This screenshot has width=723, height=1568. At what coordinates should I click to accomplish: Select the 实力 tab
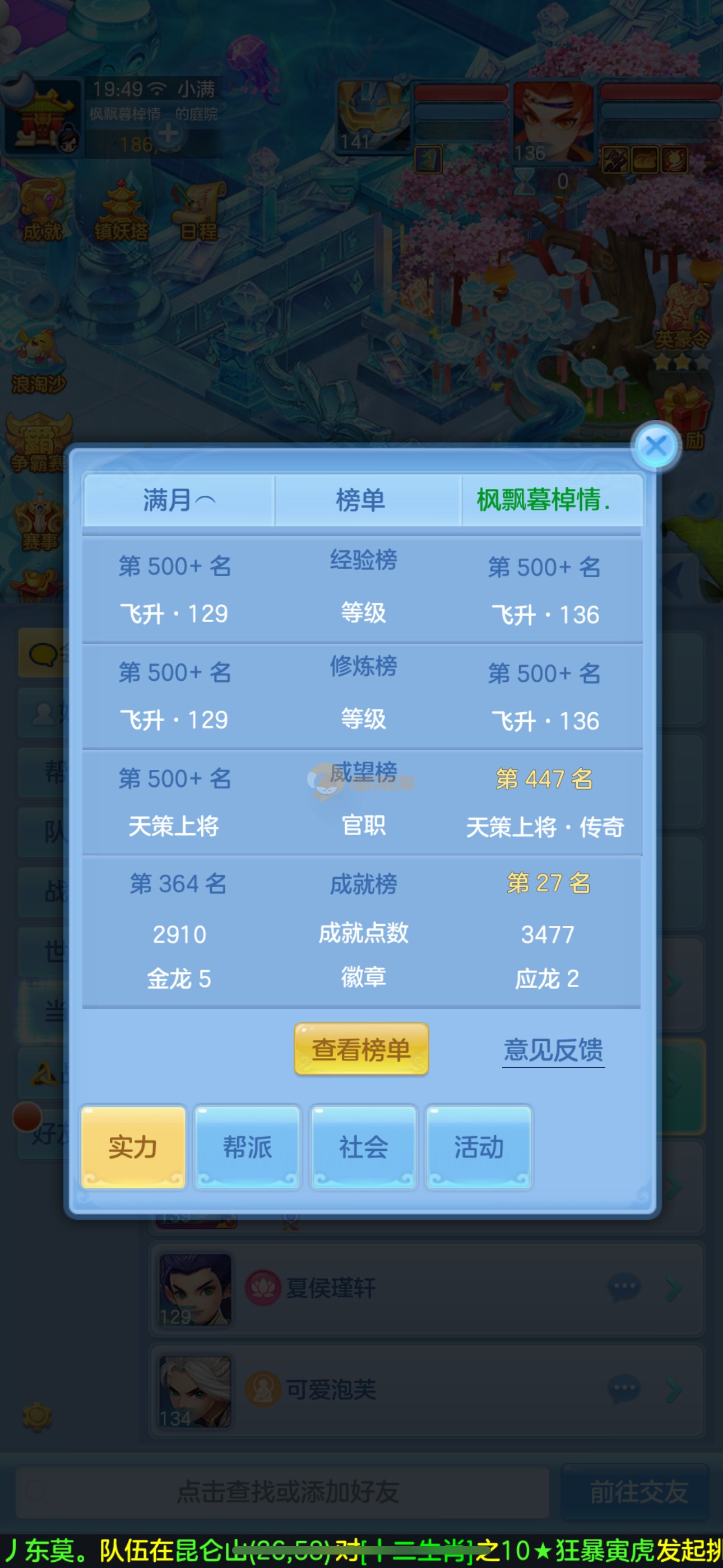(133, 1147)
